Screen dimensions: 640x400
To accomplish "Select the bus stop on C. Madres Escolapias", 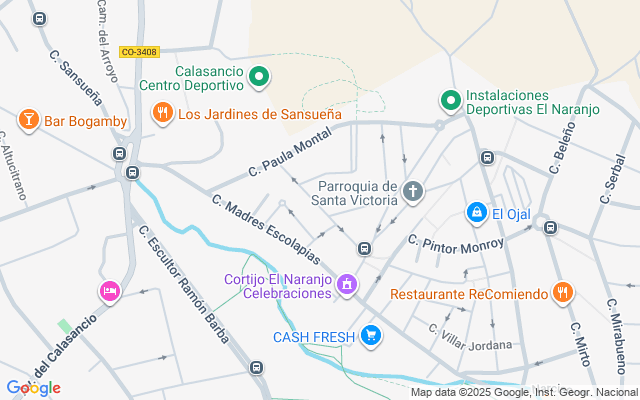I will (365, 248).
